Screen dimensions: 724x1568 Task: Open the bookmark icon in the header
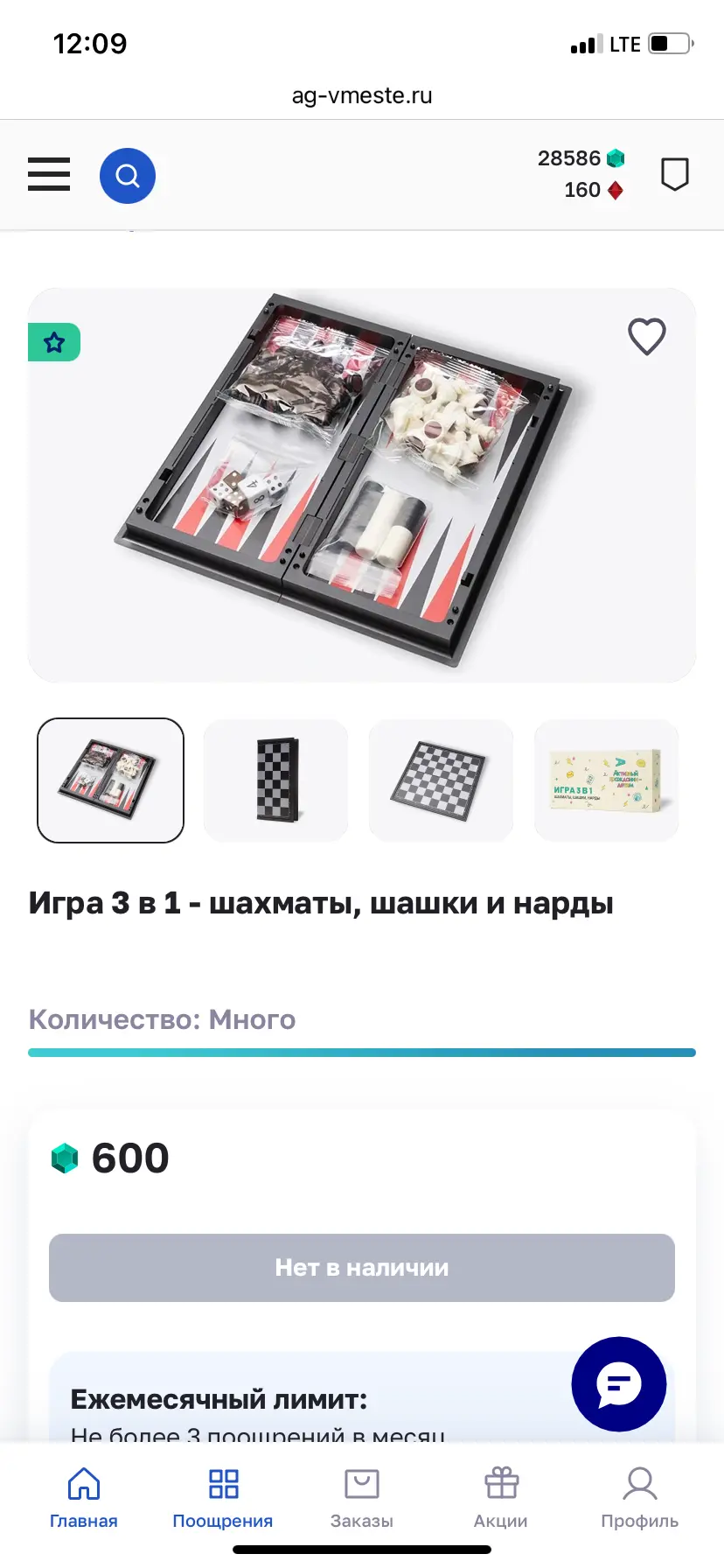tap(674, 174)
